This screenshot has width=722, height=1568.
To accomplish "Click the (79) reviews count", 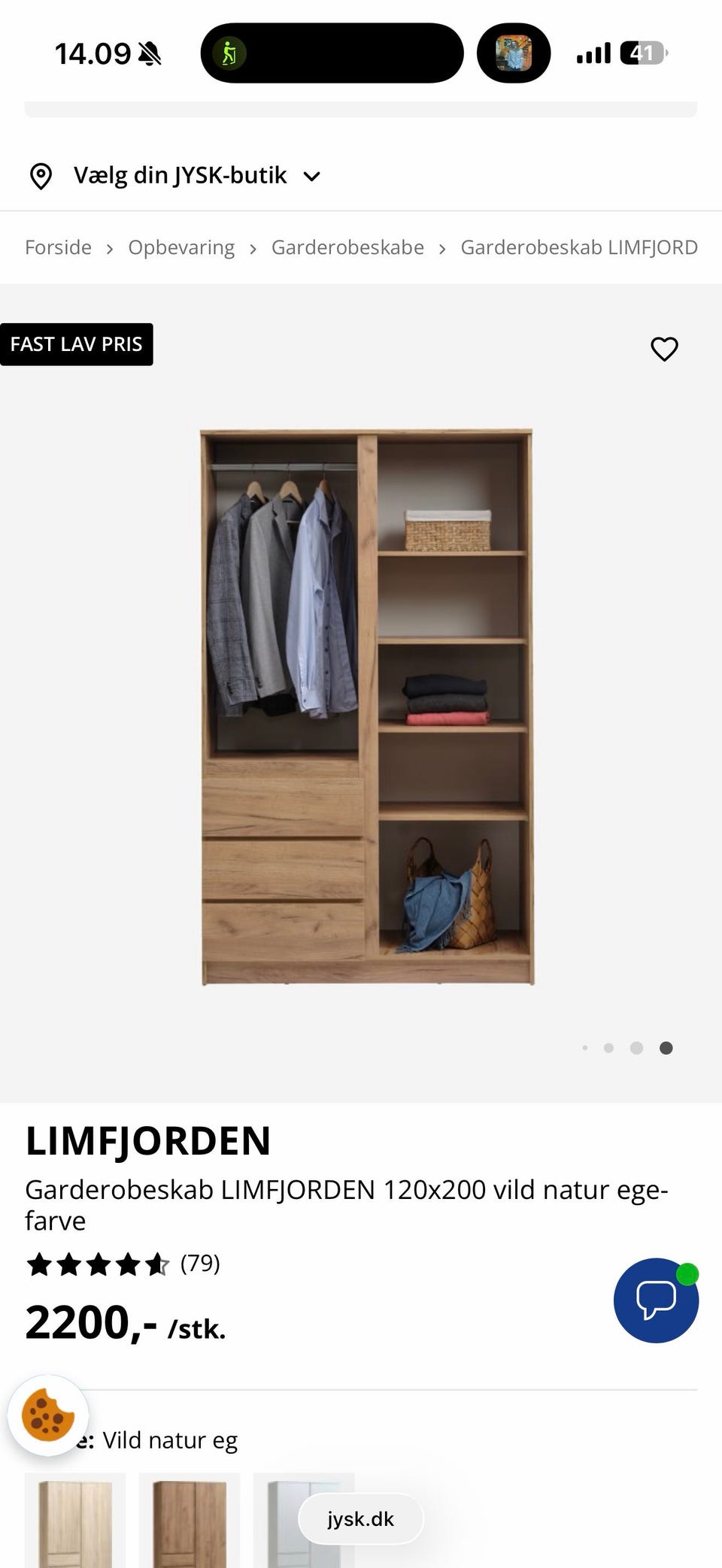I will tap(199, 1264).
